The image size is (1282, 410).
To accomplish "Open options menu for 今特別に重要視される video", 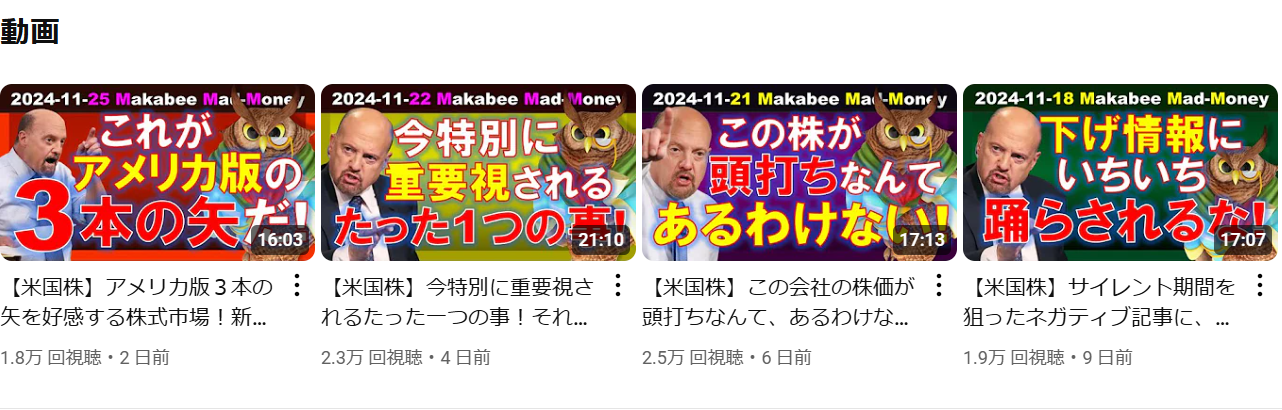I will [x=617, y=286].
